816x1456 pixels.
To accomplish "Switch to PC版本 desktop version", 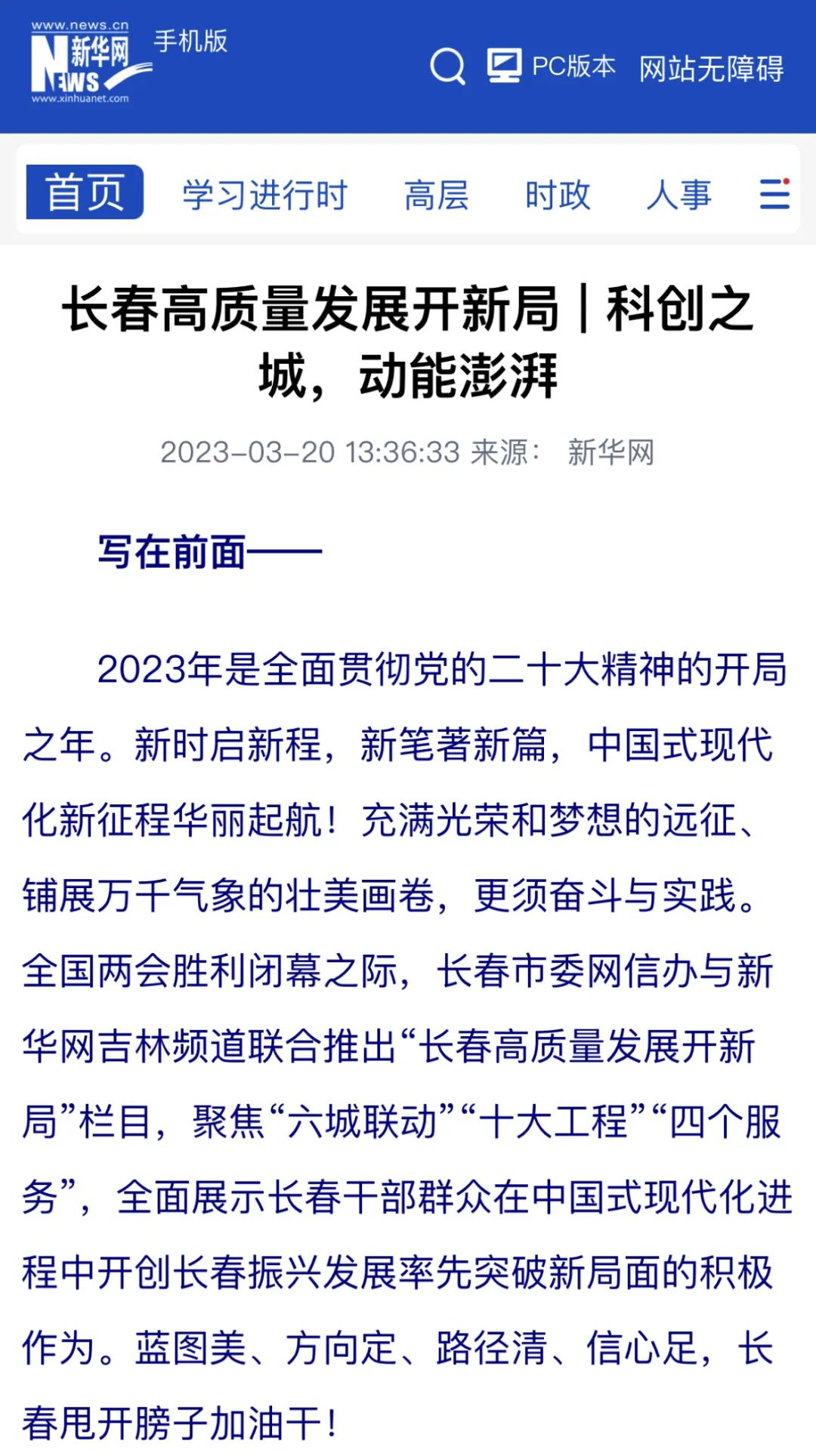I will tap(552, 66).
